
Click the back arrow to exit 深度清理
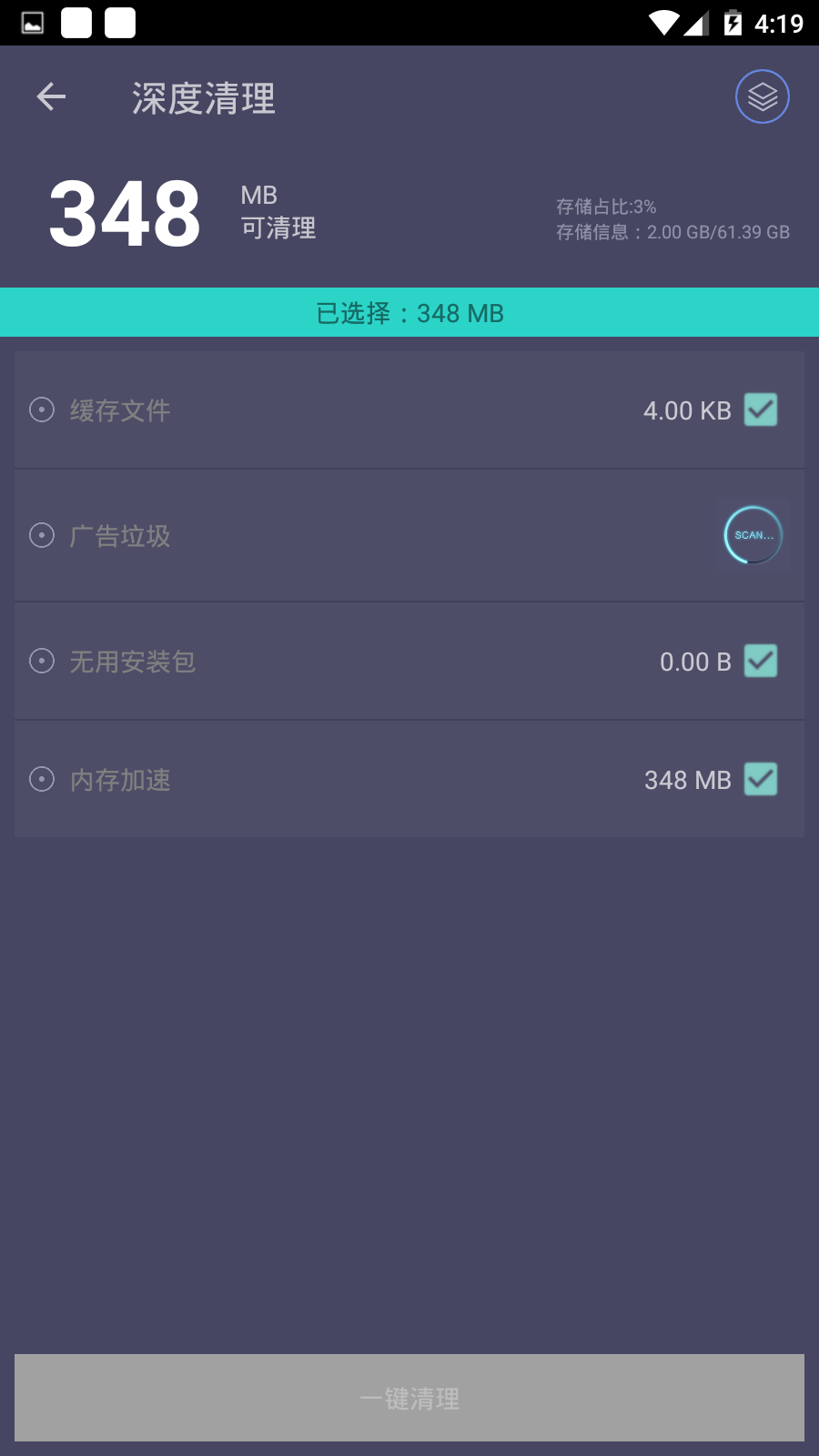(x=50, y=96)
